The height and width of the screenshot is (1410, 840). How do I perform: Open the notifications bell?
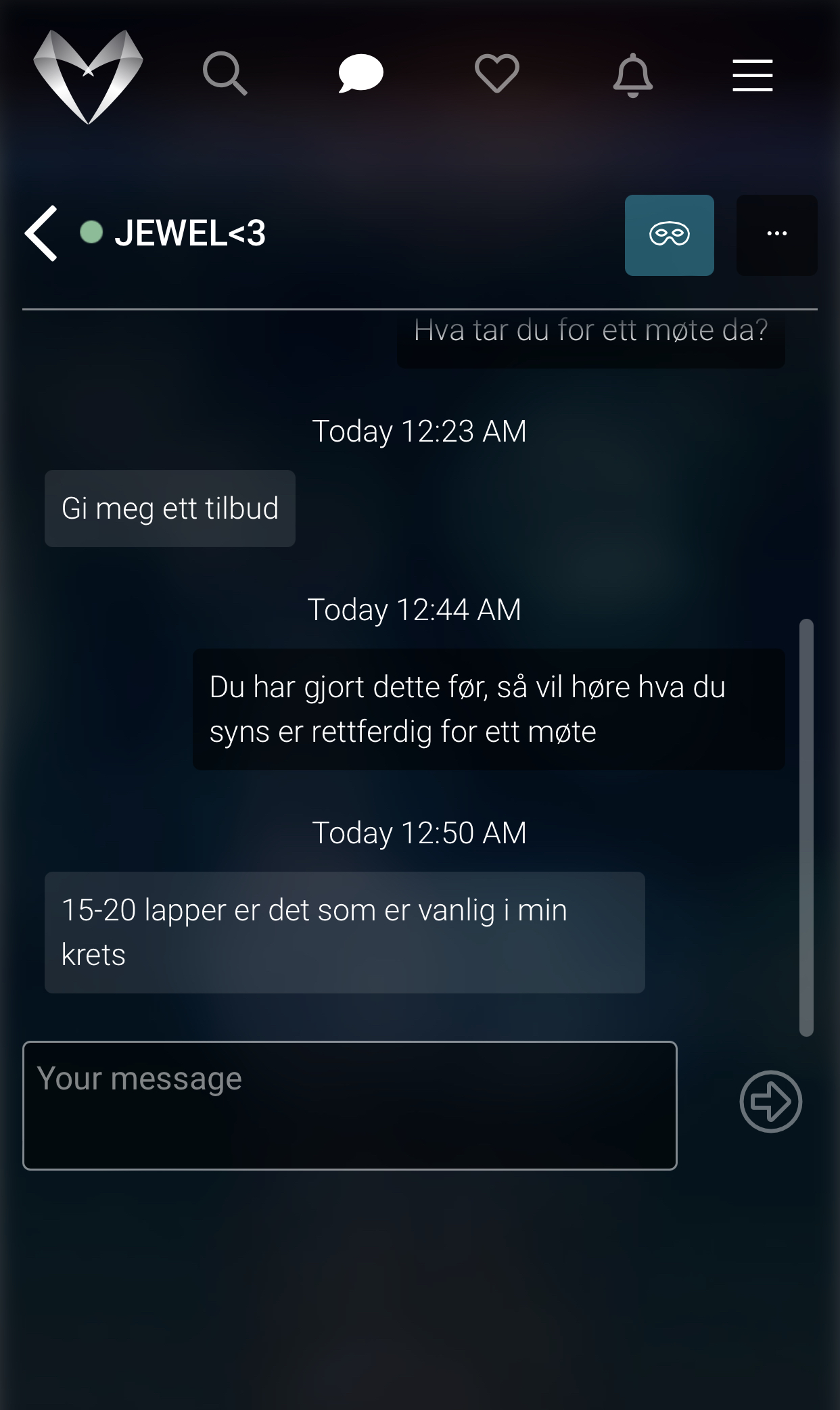[633, 74]
